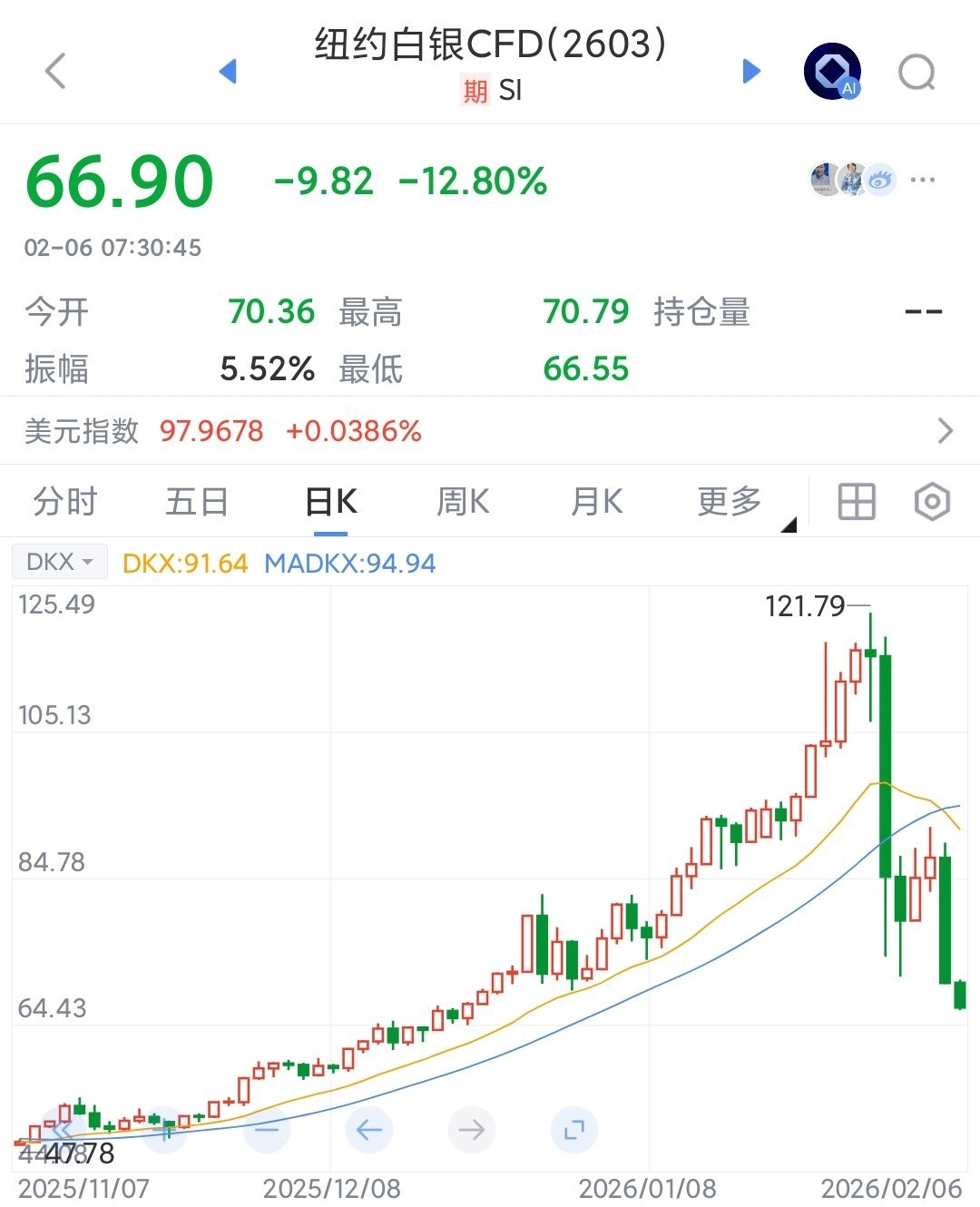Switch to the 月K chart
This screenshot has height=1207, width=980.
pos(596,501)
